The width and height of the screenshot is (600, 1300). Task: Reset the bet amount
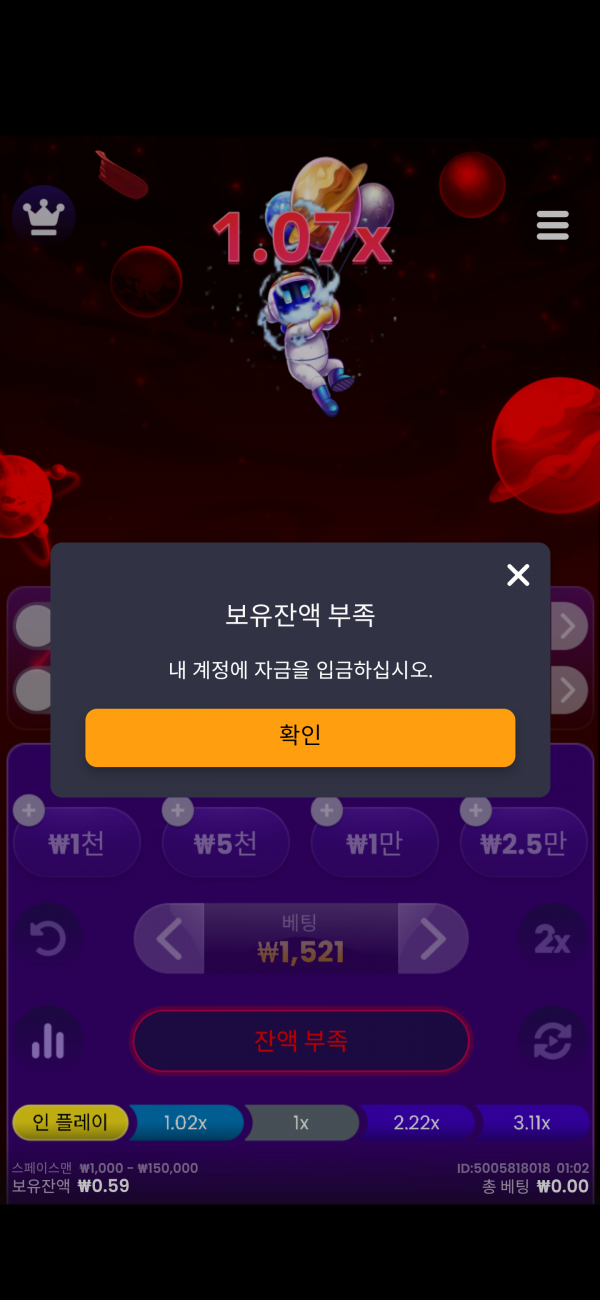pyautogui.click(x=48, y=939)
